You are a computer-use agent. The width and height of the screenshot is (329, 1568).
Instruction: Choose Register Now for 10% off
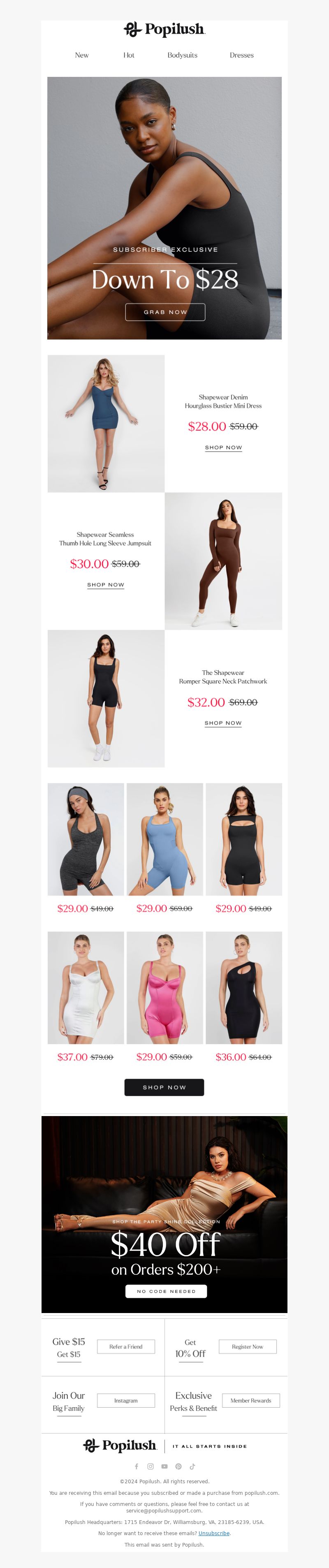pos(247,1346)
